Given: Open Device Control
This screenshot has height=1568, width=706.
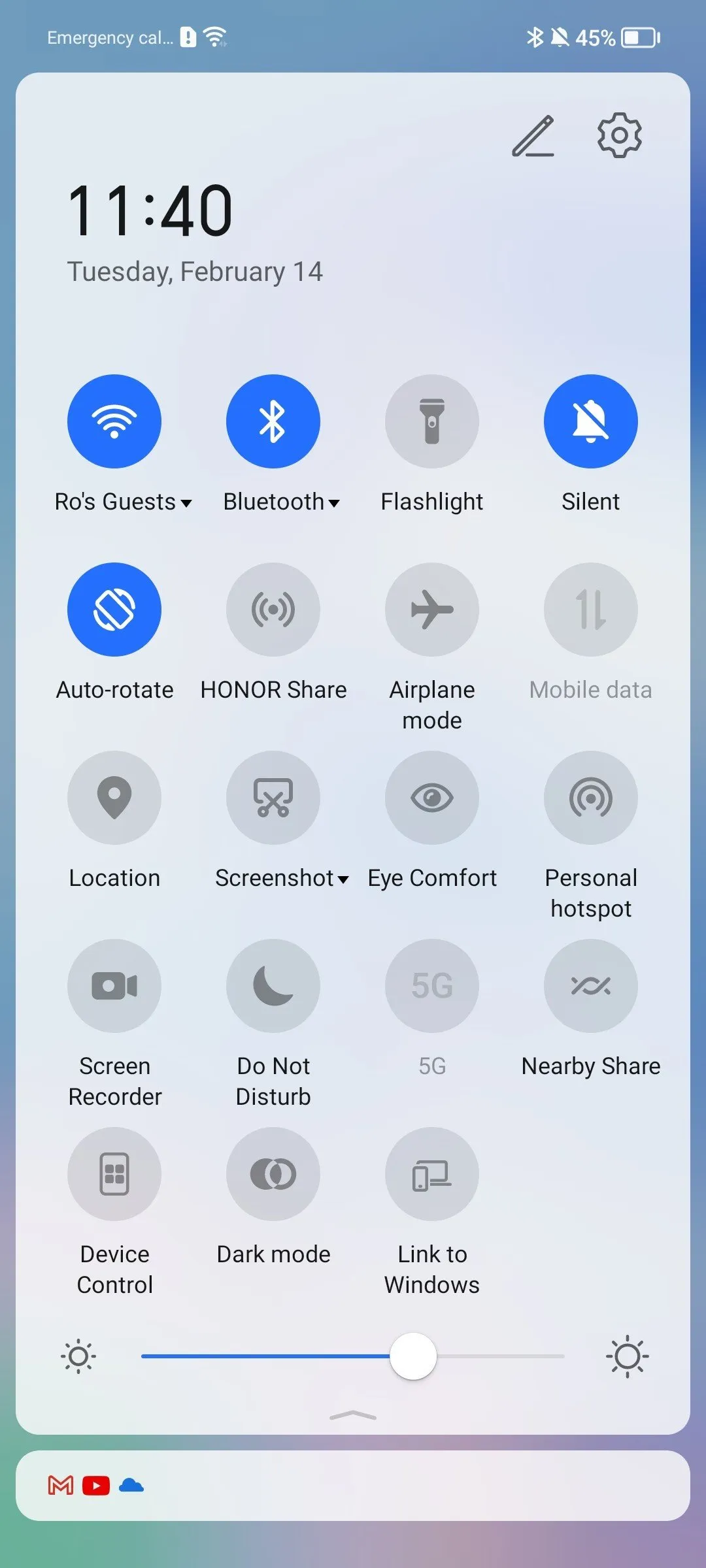Looking at the screenshot, I should (x=114, y=1174).
